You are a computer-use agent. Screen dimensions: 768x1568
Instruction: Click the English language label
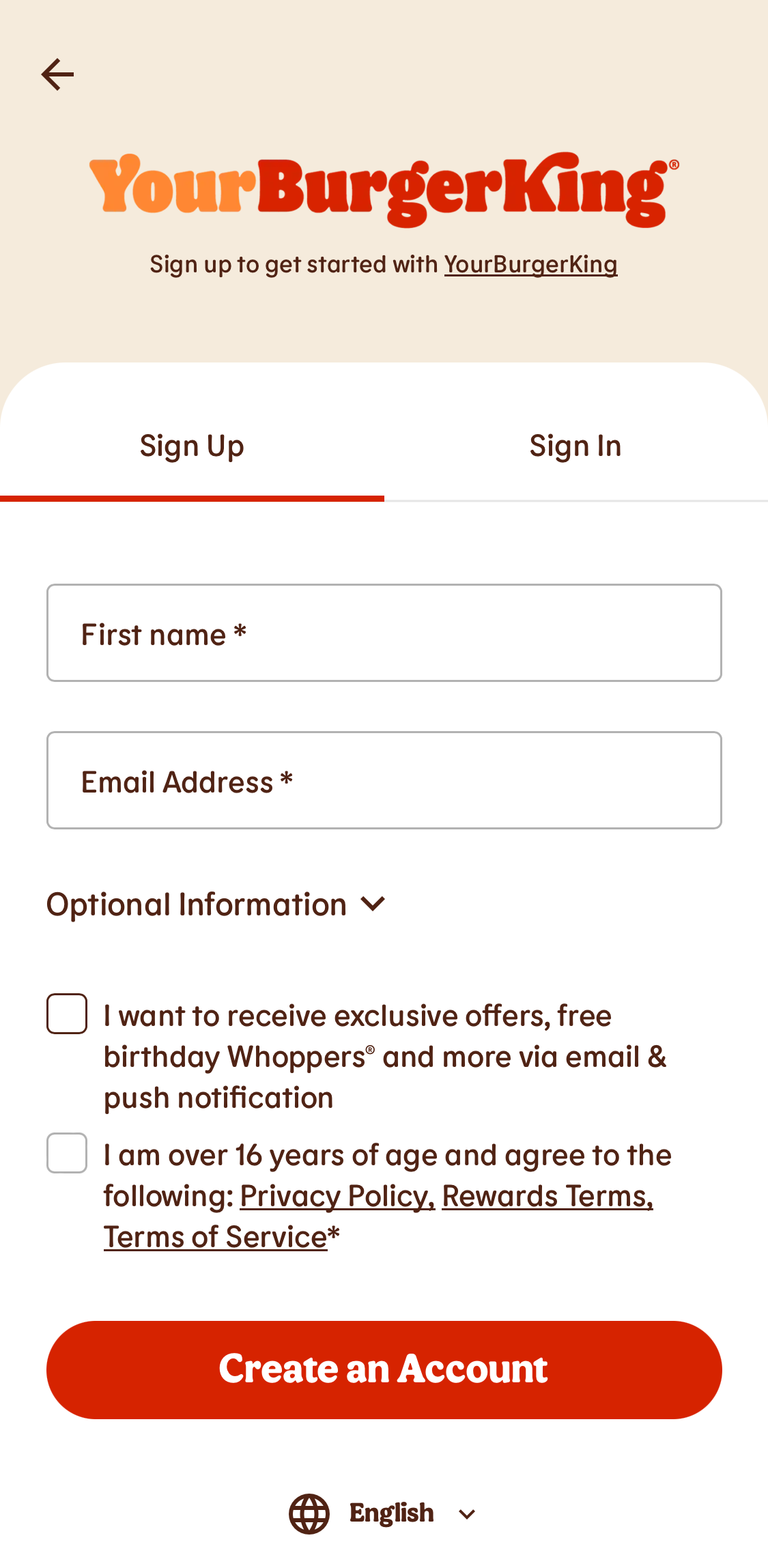pyautogui.click(x=392, y=1513)
